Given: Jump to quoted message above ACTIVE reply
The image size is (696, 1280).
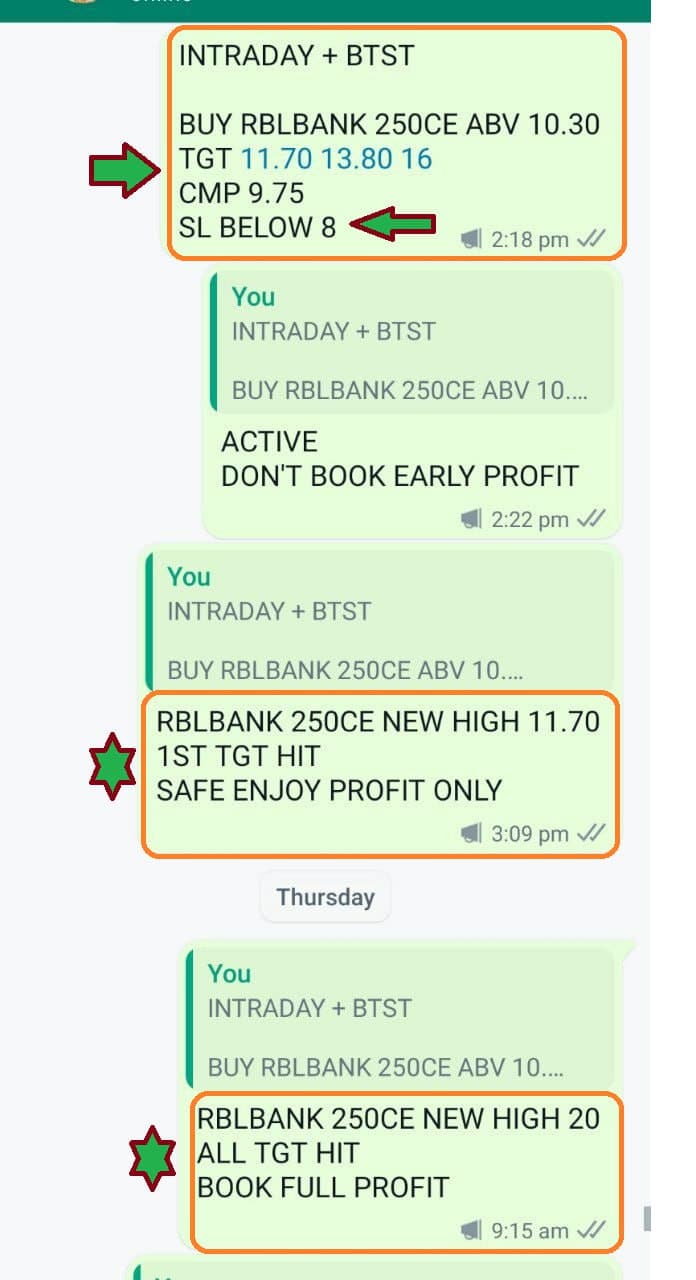Looking at the screenshot, I should [x=412, y=343].
